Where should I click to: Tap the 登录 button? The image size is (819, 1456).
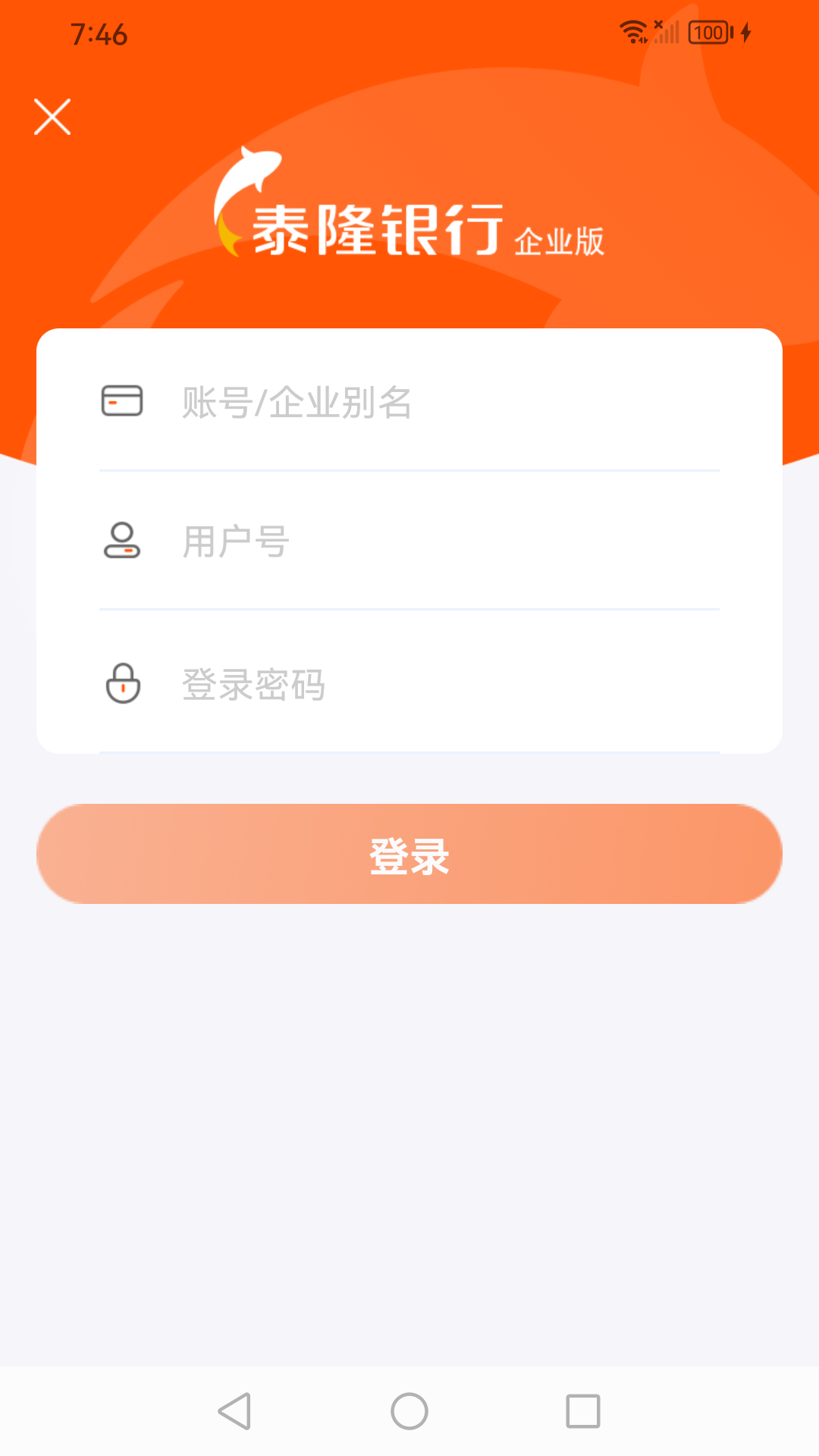(x=409, y=854)
